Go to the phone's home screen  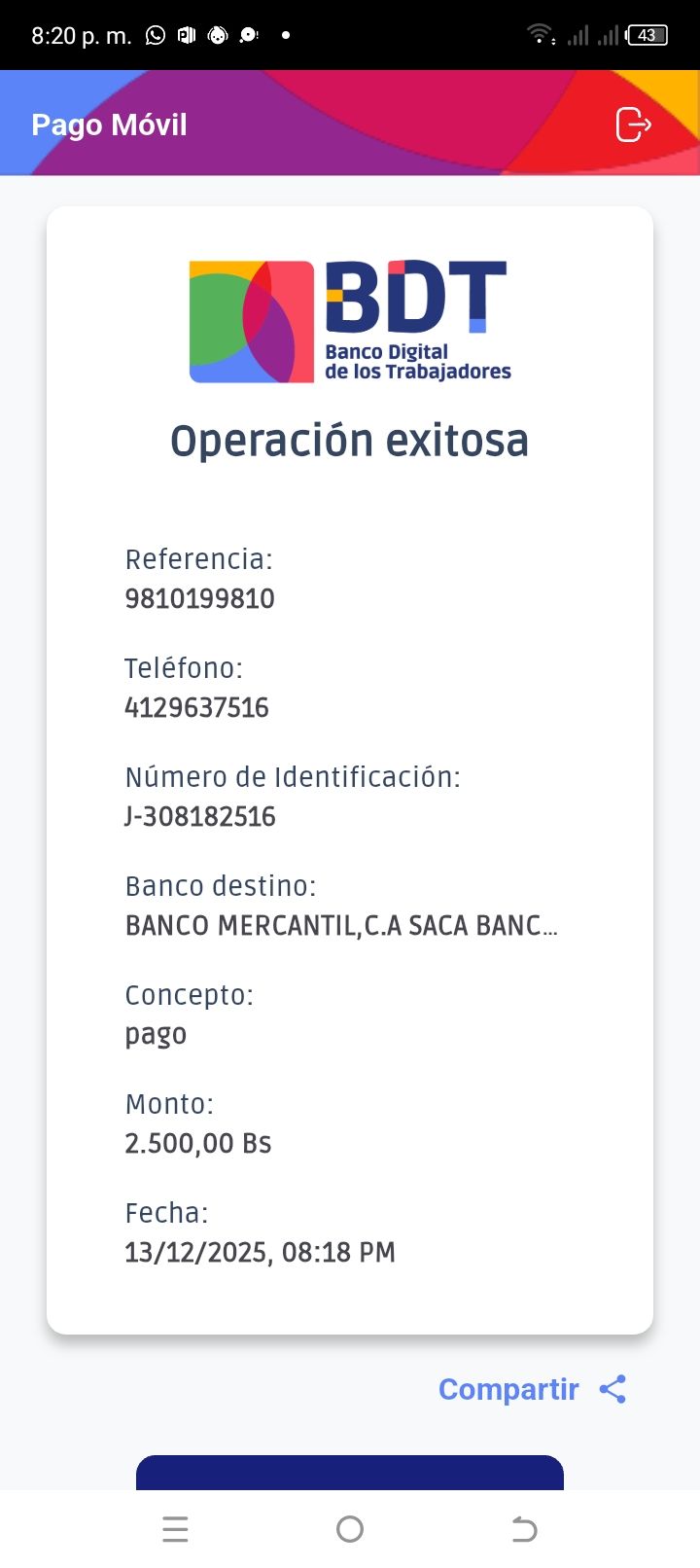[350, 1529]
